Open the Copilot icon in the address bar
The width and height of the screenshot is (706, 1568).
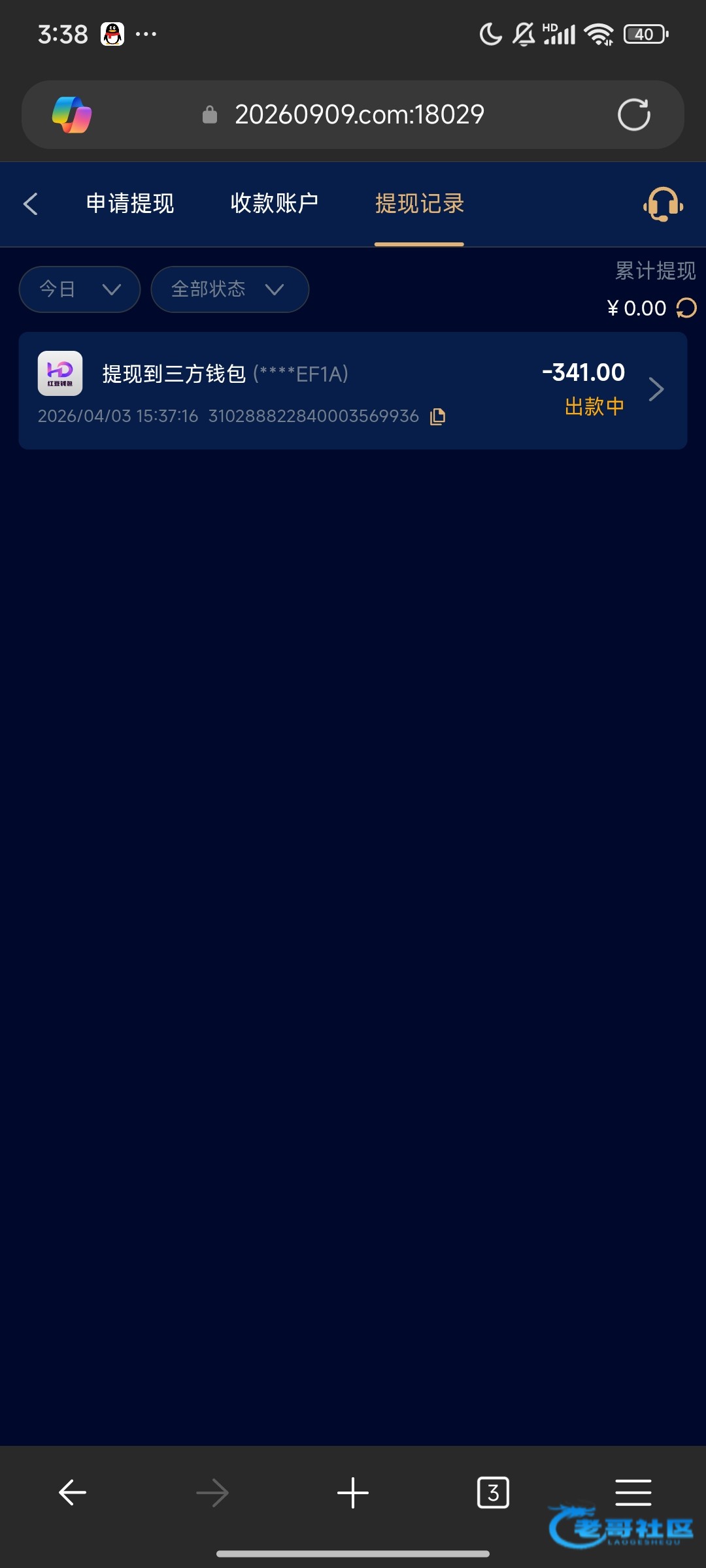[x=72, y=115]
